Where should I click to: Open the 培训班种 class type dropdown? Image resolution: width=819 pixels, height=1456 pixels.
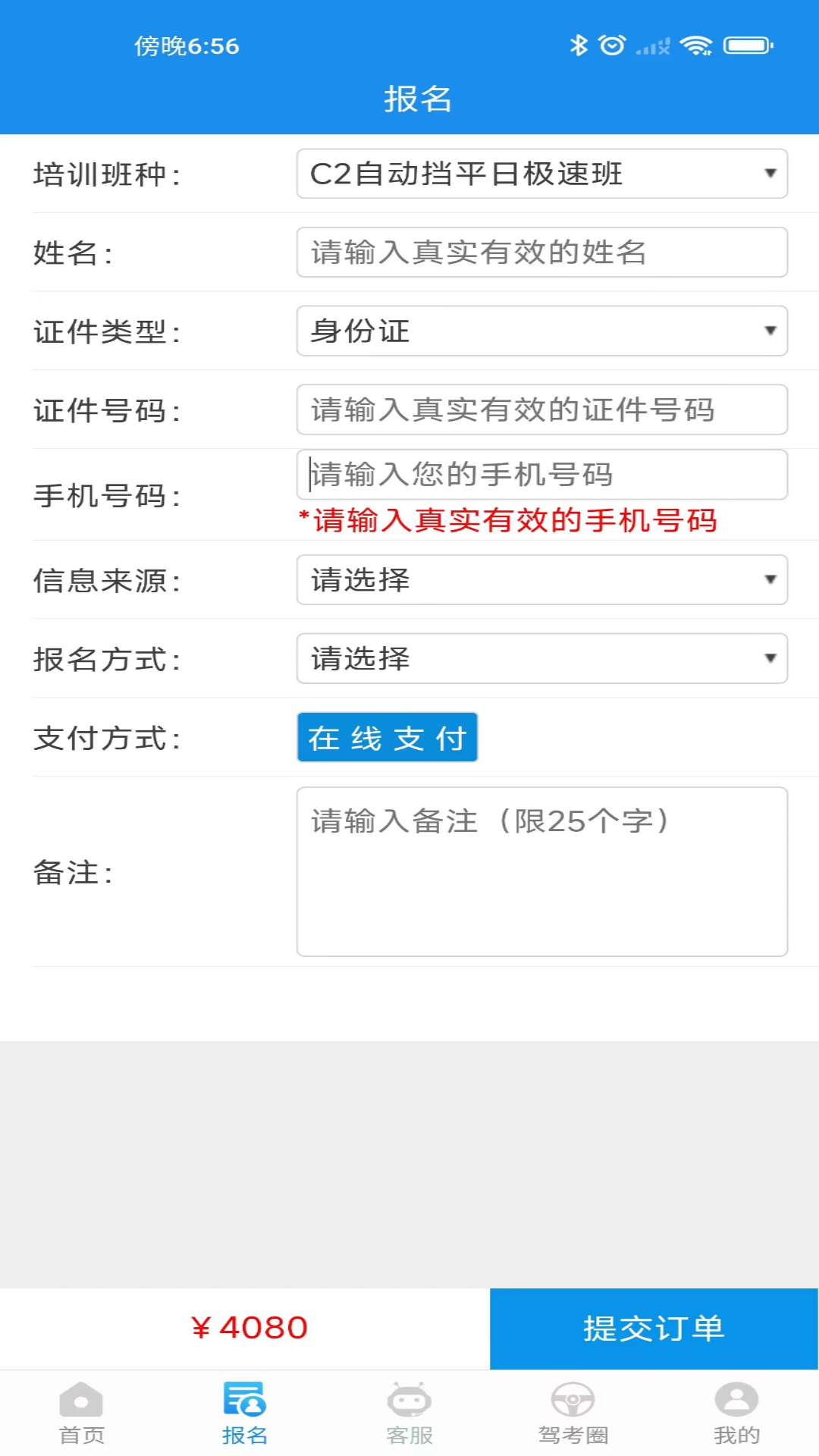(x=541, y=174)
